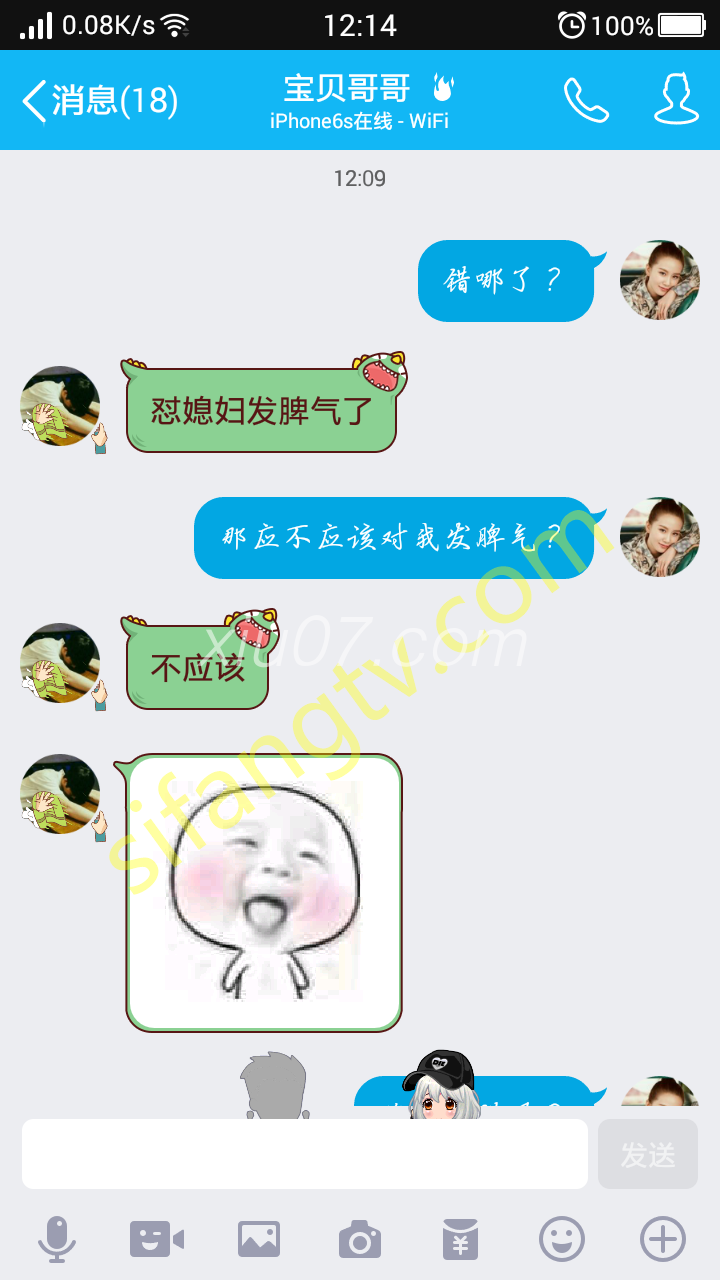The width and height of the screenshot is (720, 1280).
Task: Open the photo gallery picker
Action: pos(259,1240)
